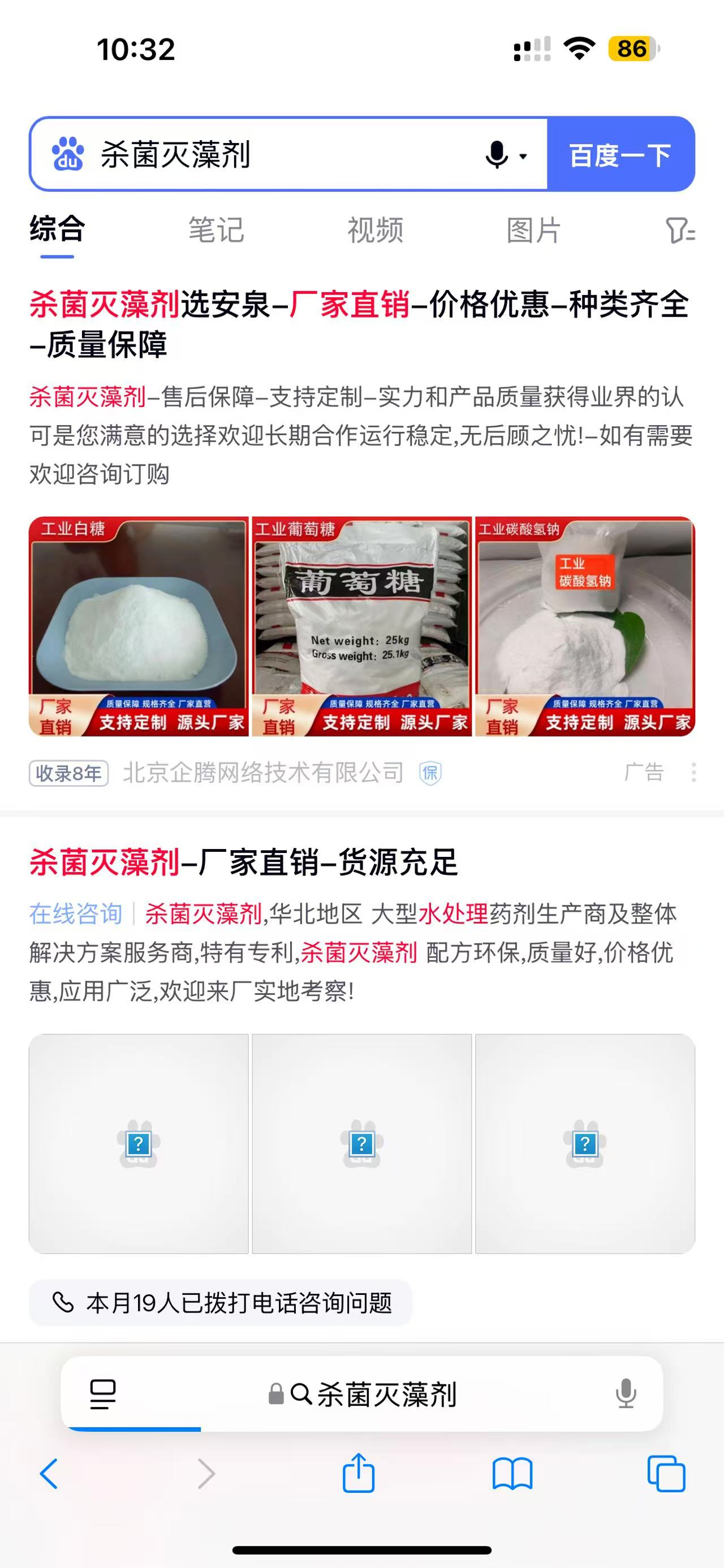Tap the 本月19人已拨打电话咨询问题 phone chip
The image size is (724, 1568).
pyautogui.click(x=221, y=1302)
